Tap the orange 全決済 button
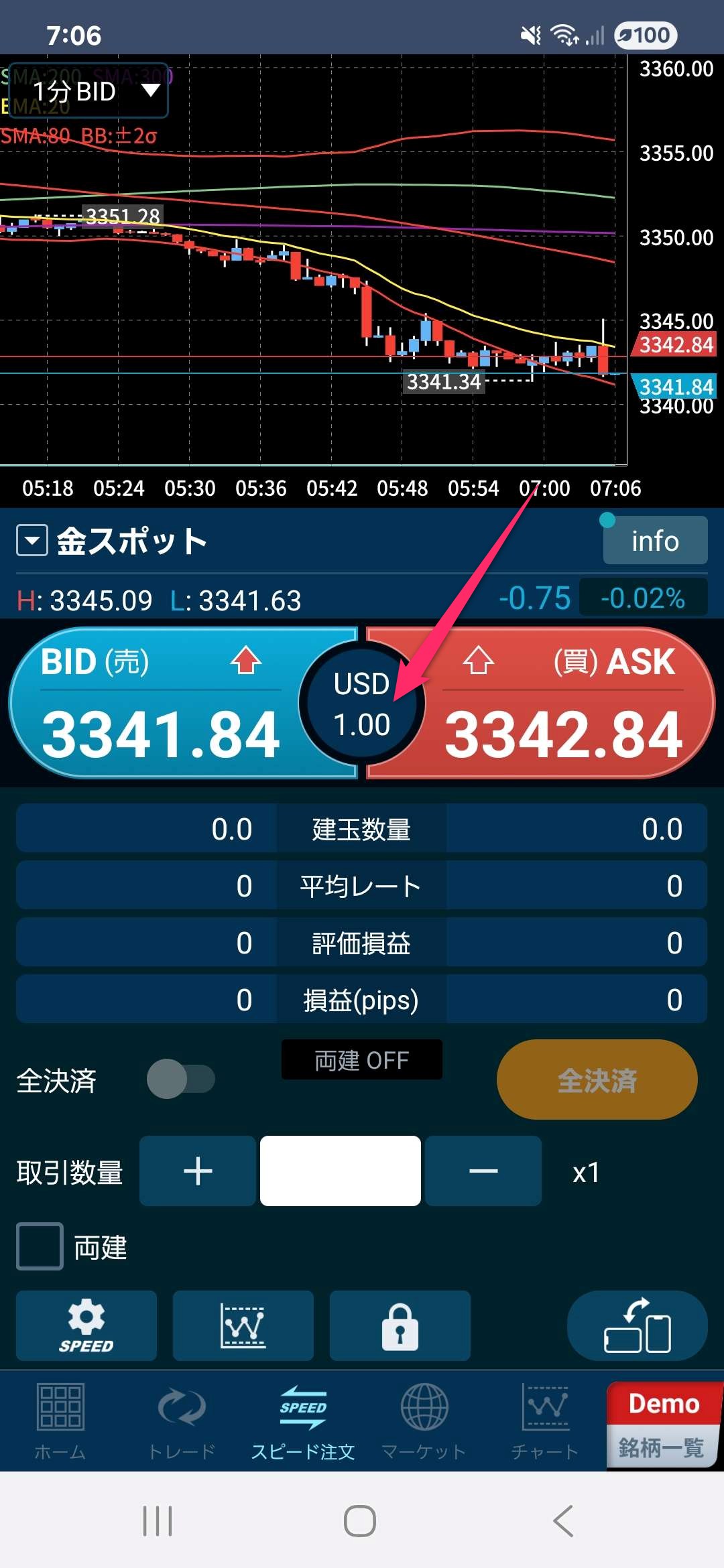Image resolution: width=724 pixels, height=1568 pixels. coord(597,1080)
